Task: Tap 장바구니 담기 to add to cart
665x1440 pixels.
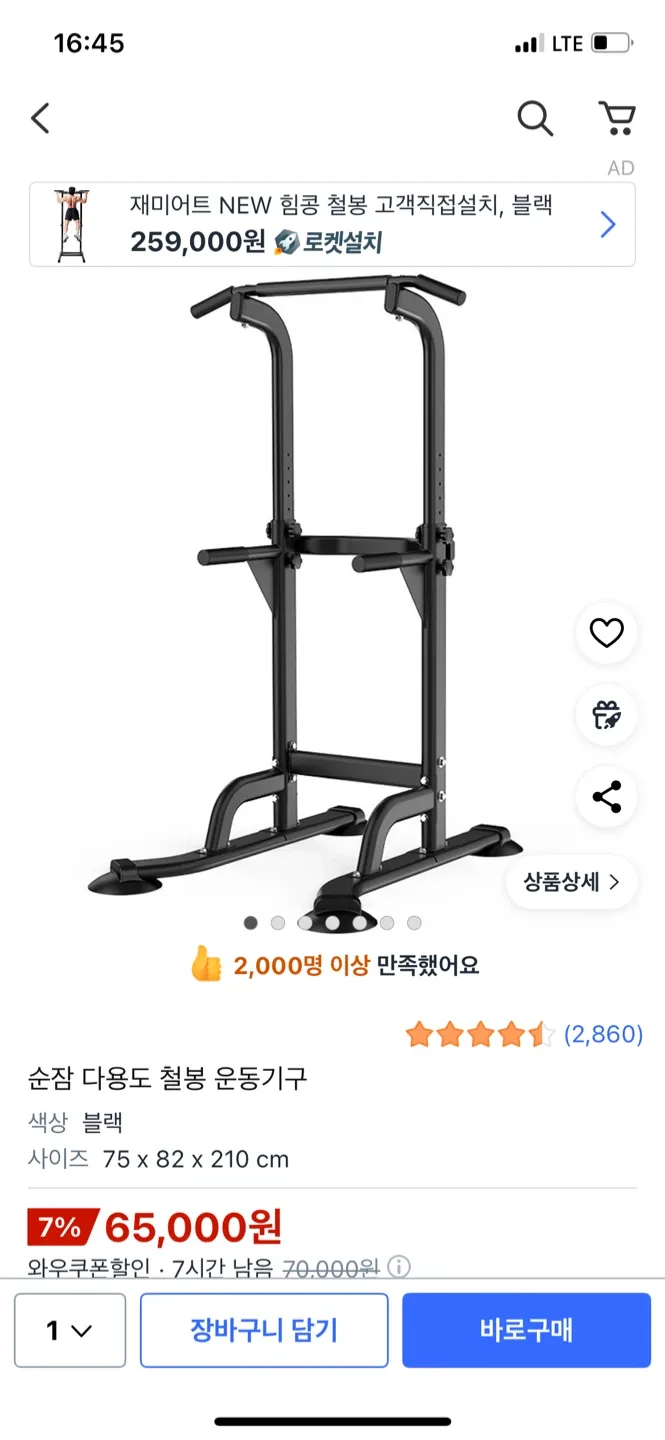Action: 264,1330
